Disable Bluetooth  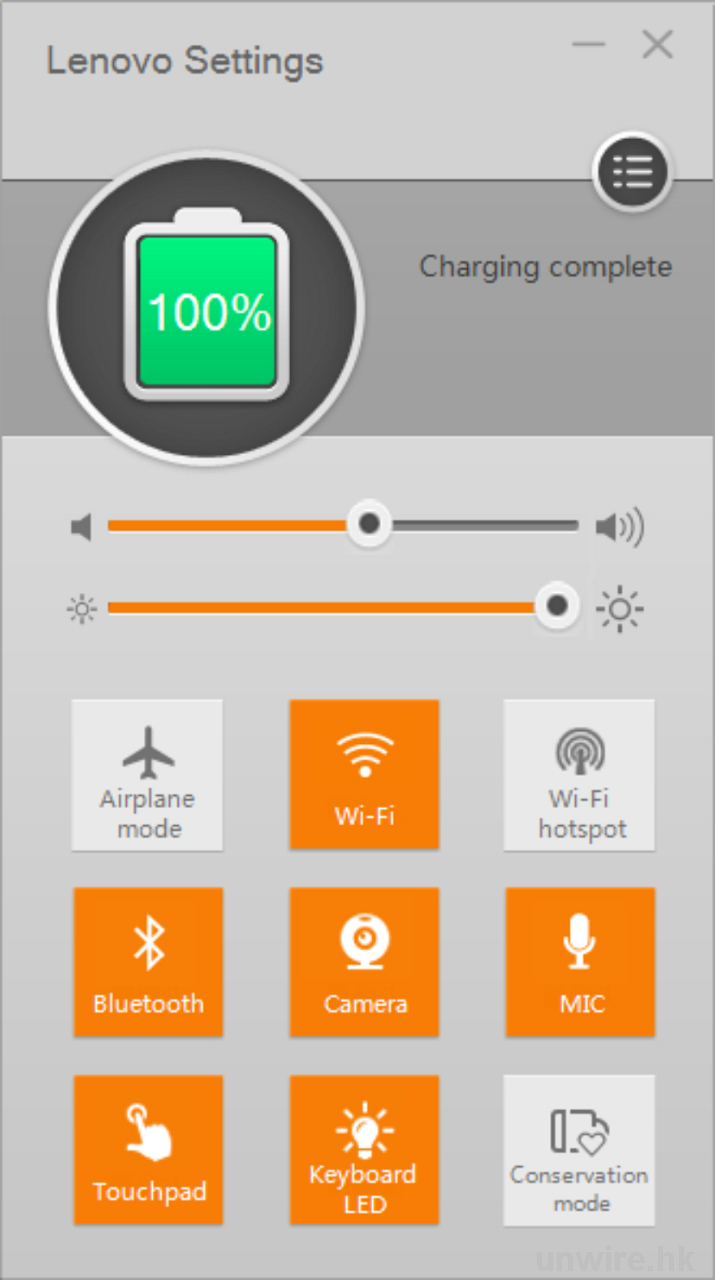coord(148,962)
